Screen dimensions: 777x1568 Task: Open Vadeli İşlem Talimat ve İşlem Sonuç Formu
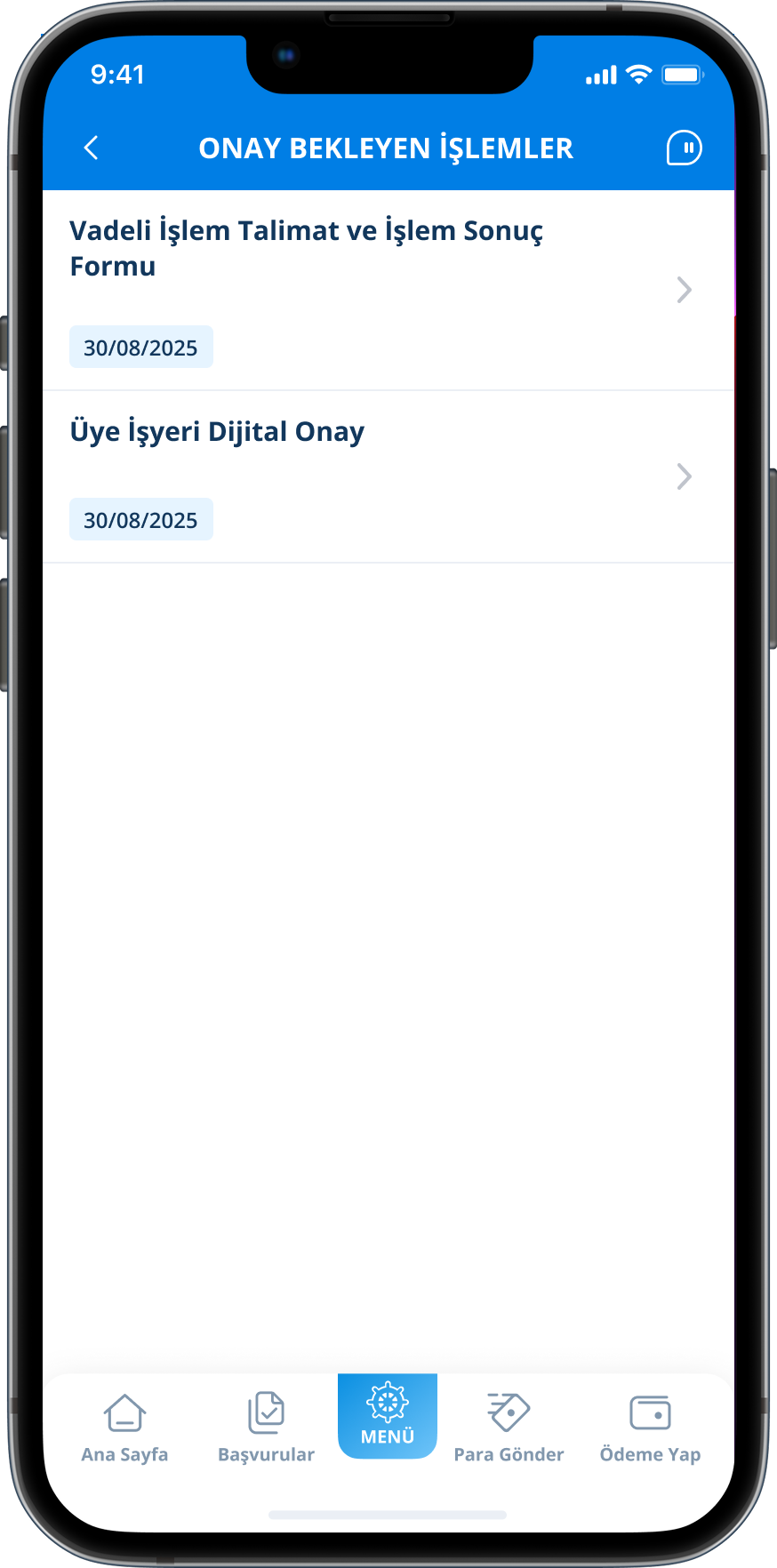(x=388, y=290)
